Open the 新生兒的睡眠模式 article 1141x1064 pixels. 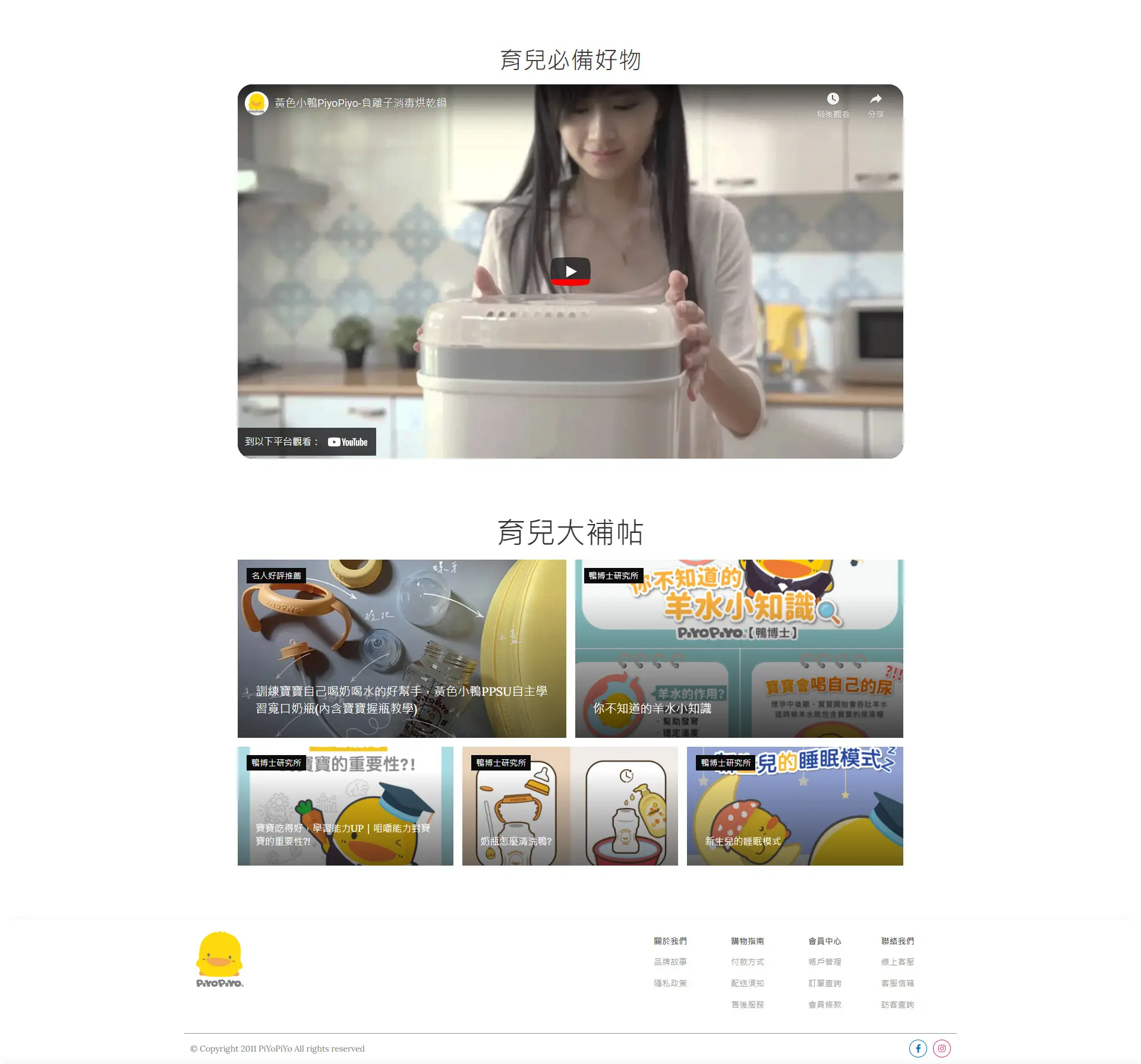click(795, 806)
